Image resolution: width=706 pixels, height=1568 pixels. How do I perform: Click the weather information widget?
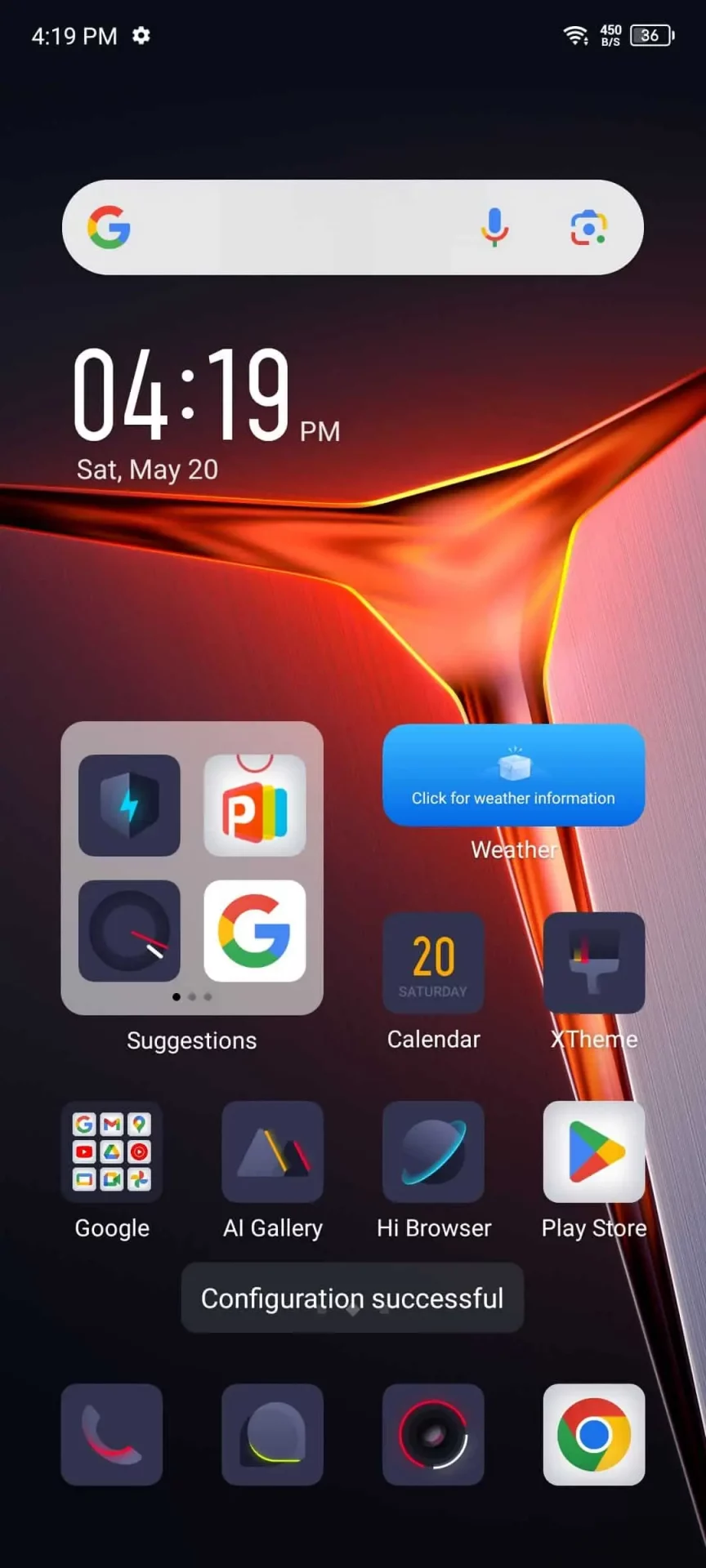click(x=513, y=775)
